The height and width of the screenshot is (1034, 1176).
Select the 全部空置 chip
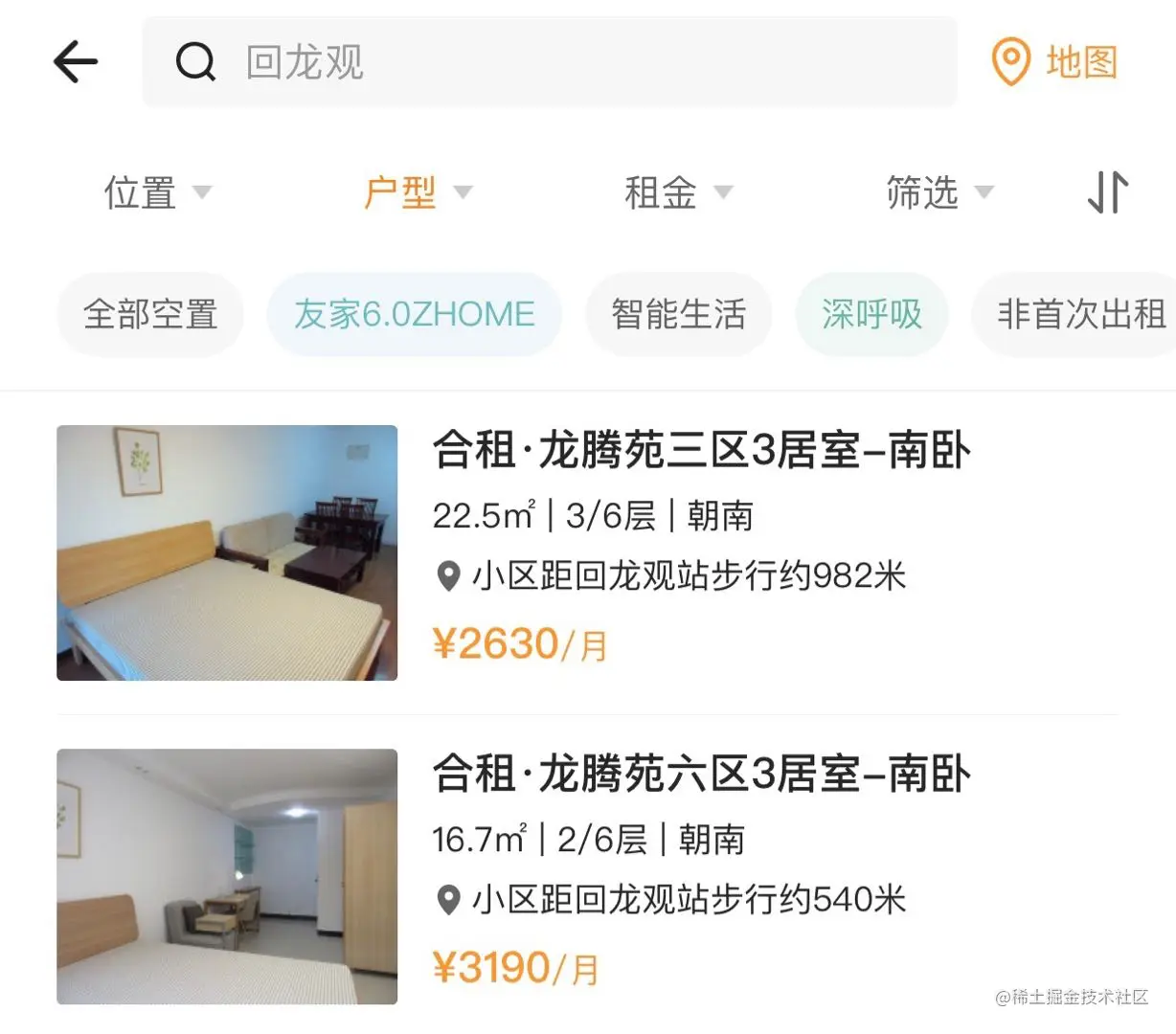tap(150, 314)
